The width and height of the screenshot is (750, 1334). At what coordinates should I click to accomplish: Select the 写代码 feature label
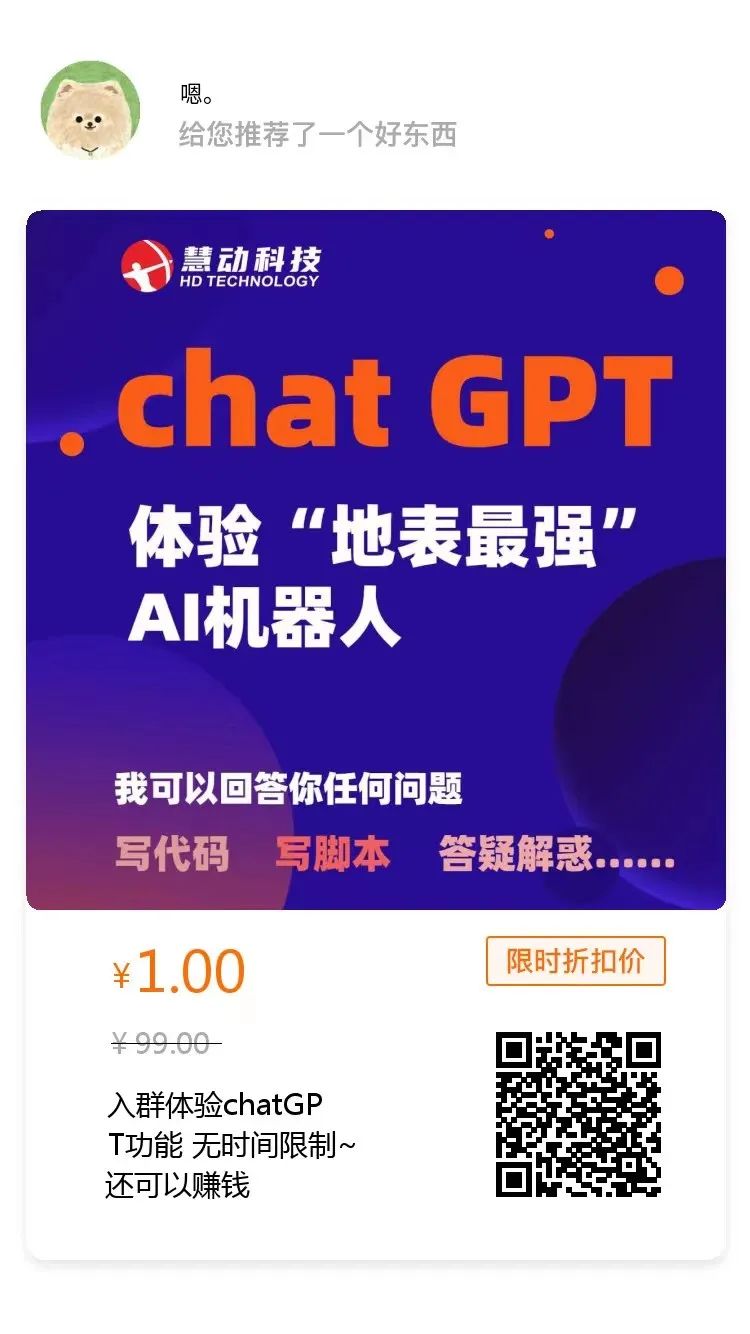[170, 855]
